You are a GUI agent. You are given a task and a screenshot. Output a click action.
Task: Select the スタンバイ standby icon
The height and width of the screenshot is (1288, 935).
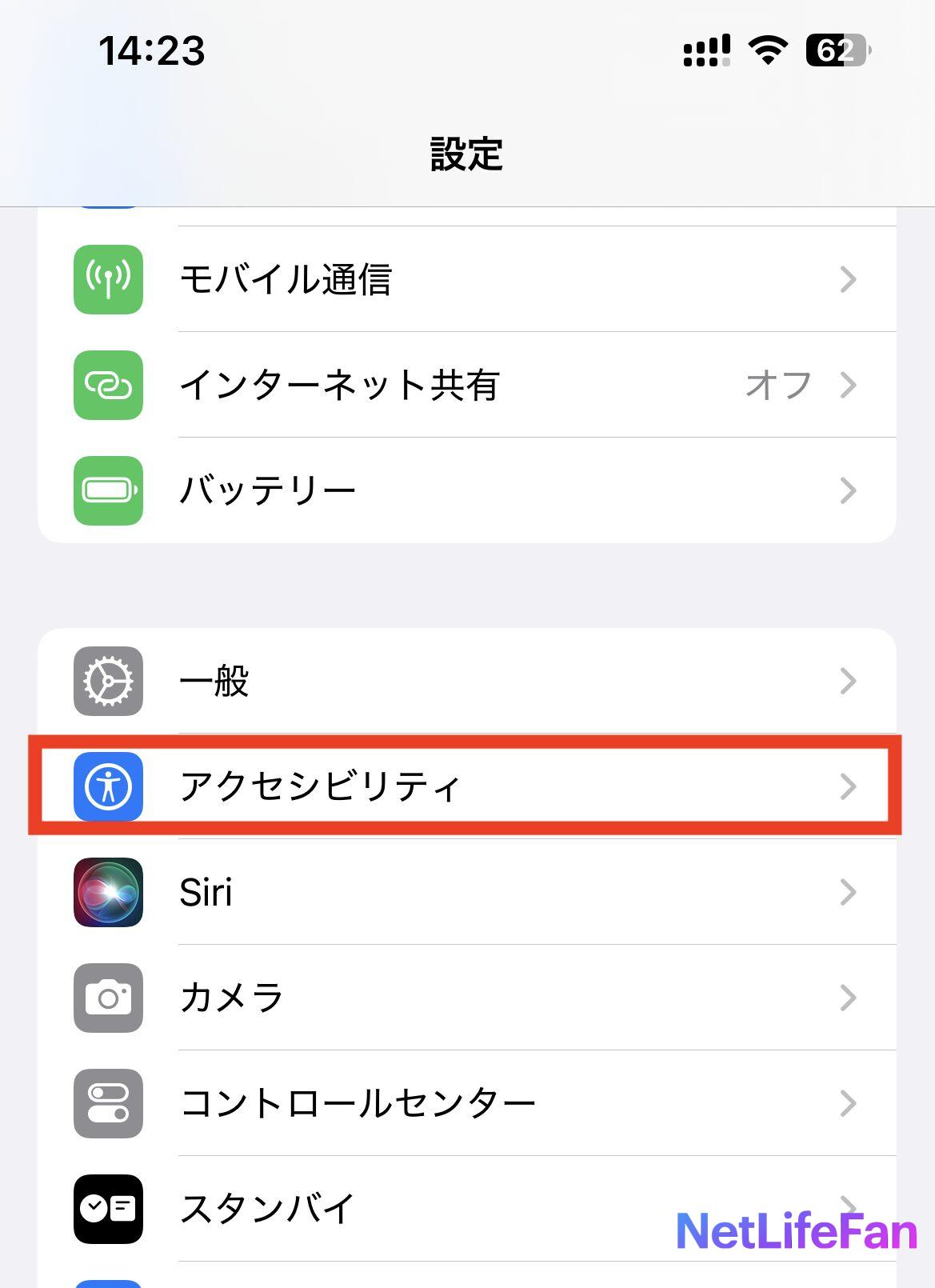[108, 1210]
